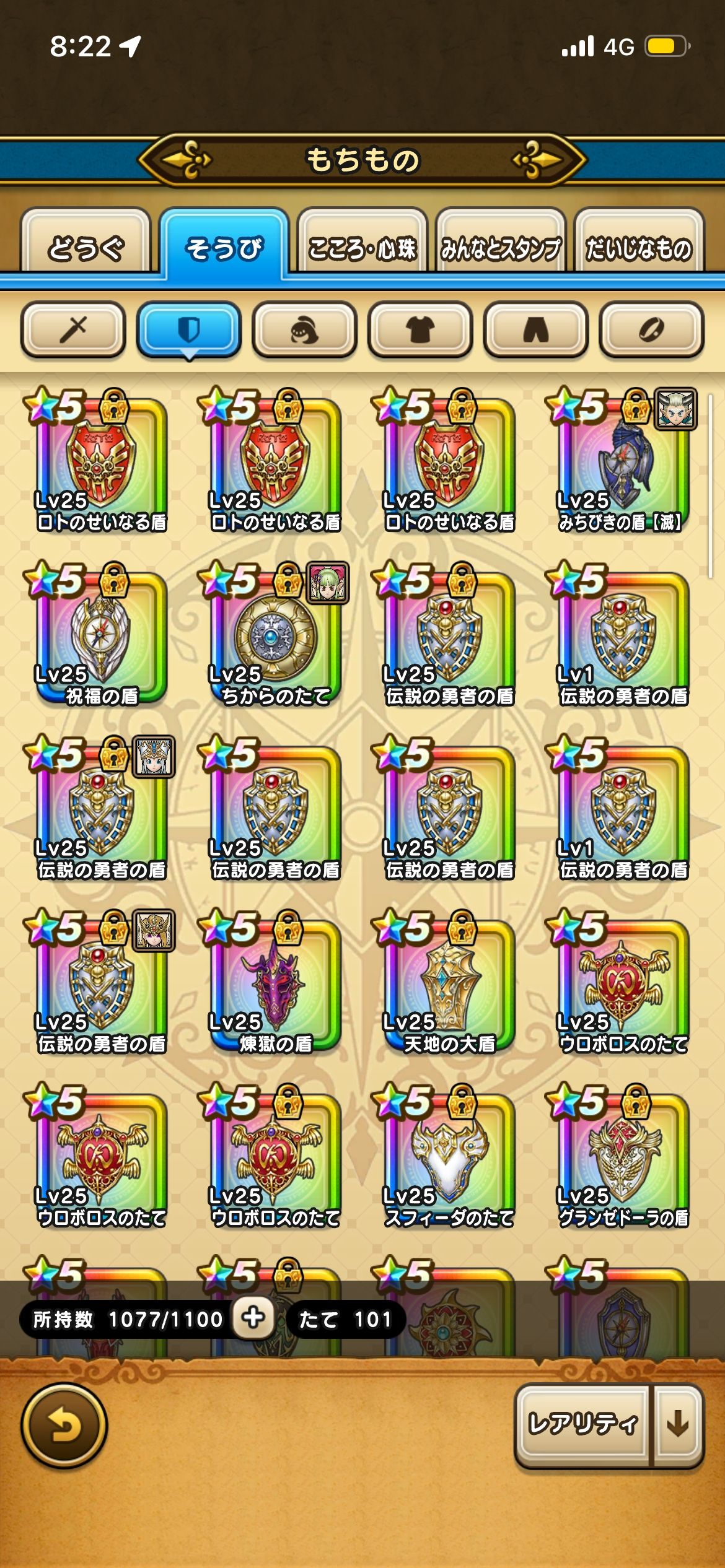Filter equipment by leg armor pants icon
Image resolution: width=725 pixels, height=1568 pixels.
point(535,329)
